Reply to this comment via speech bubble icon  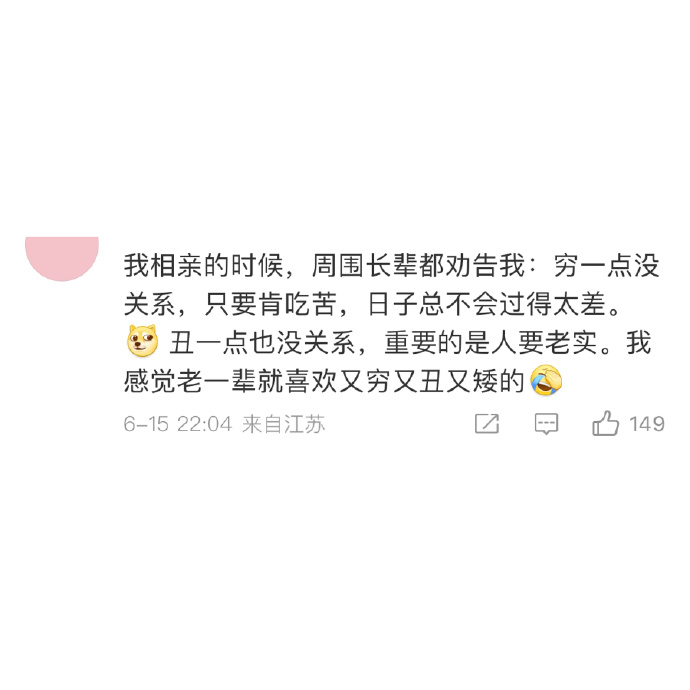tap(546, 424)
